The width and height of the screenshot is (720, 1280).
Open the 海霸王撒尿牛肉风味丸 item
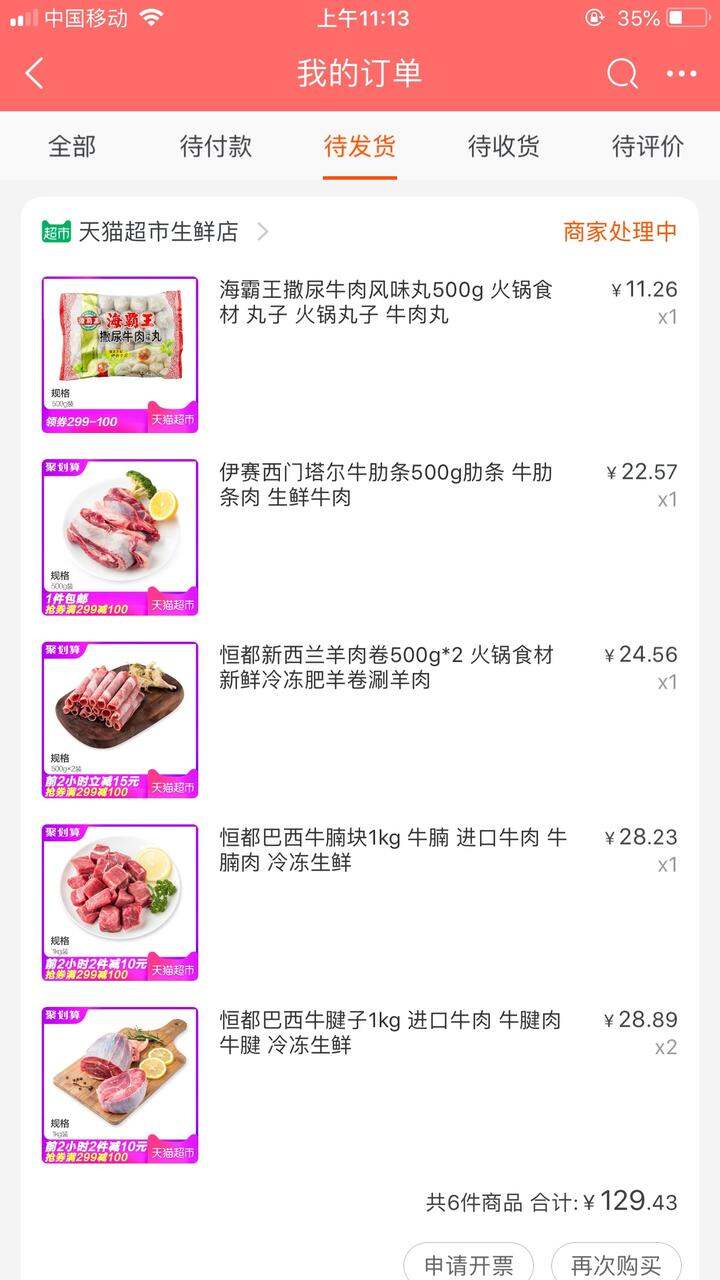[x=360, y=355]
